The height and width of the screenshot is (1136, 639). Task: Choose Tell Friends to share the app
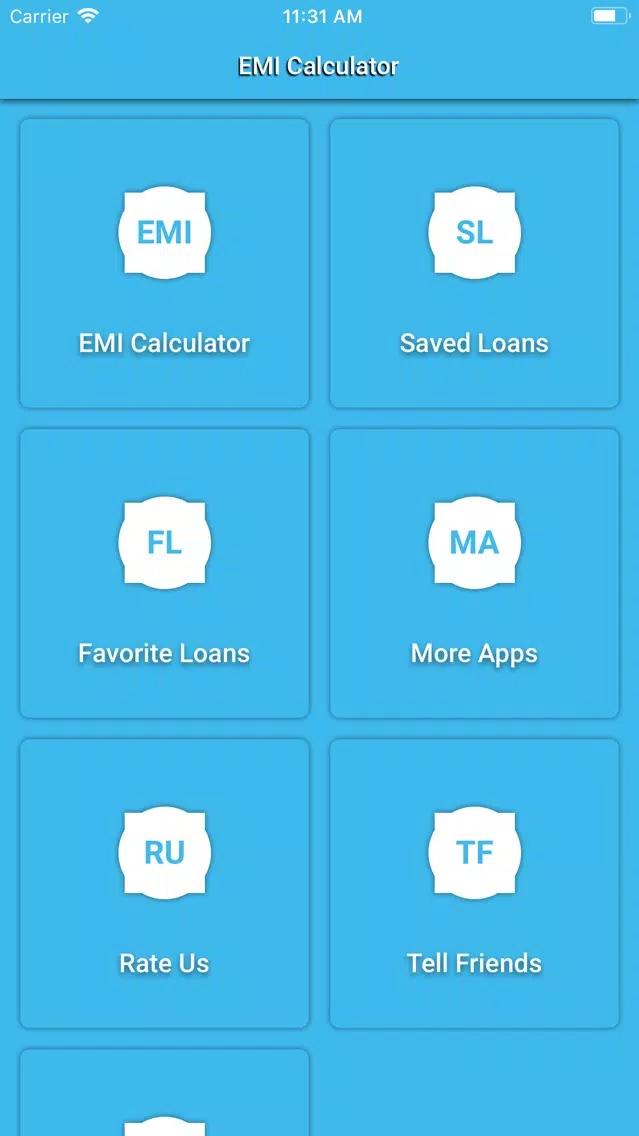pyautogui.click(x=474, y=884)
